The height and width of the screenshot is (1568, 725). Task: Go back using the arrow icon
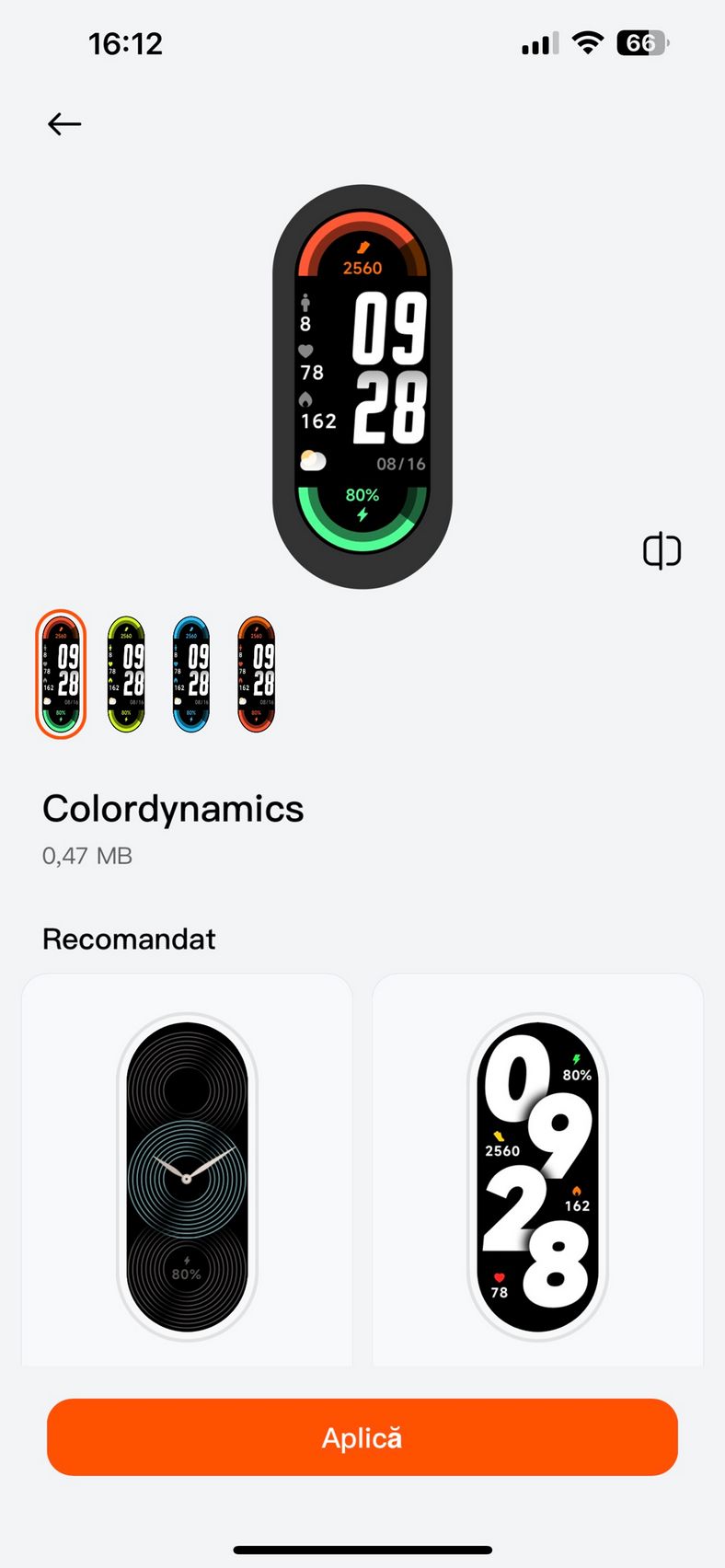click(64, 124)
